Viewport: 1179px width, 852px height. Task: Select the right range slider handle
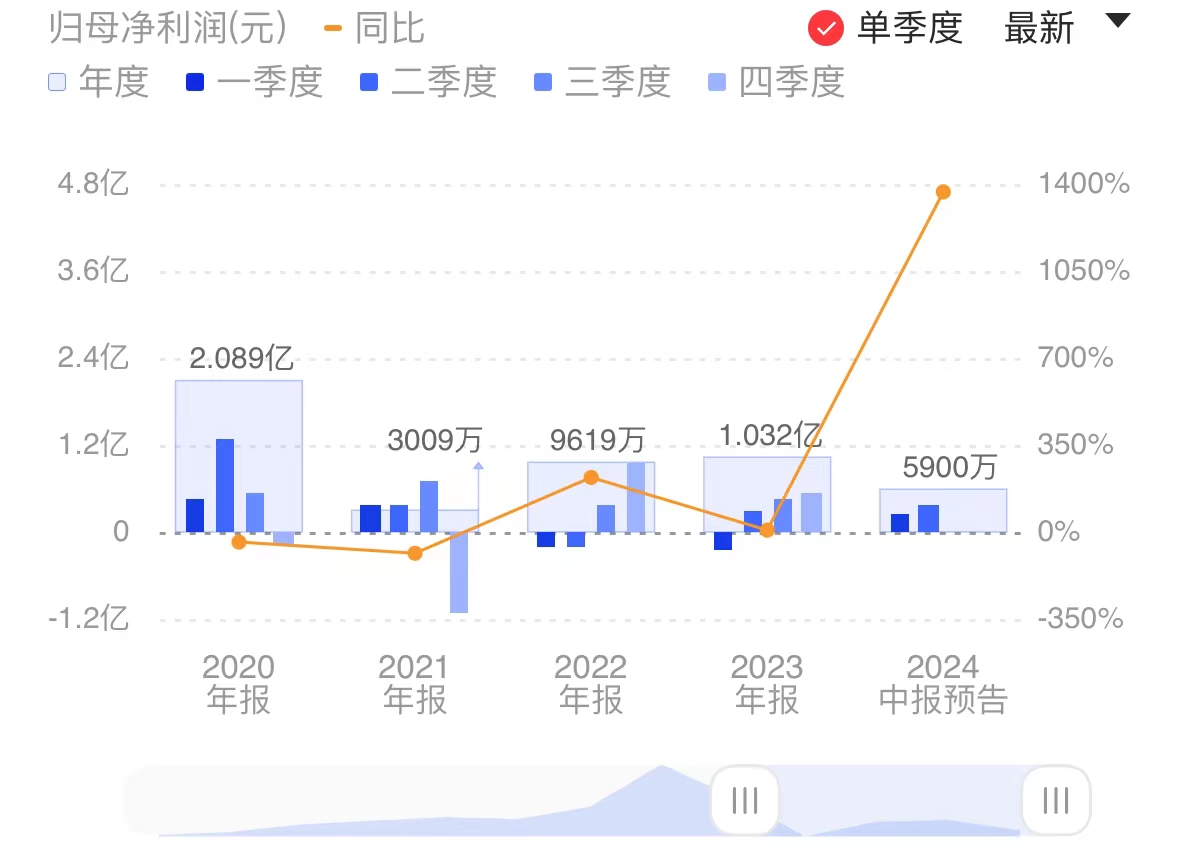click(x=1055, y=800)
